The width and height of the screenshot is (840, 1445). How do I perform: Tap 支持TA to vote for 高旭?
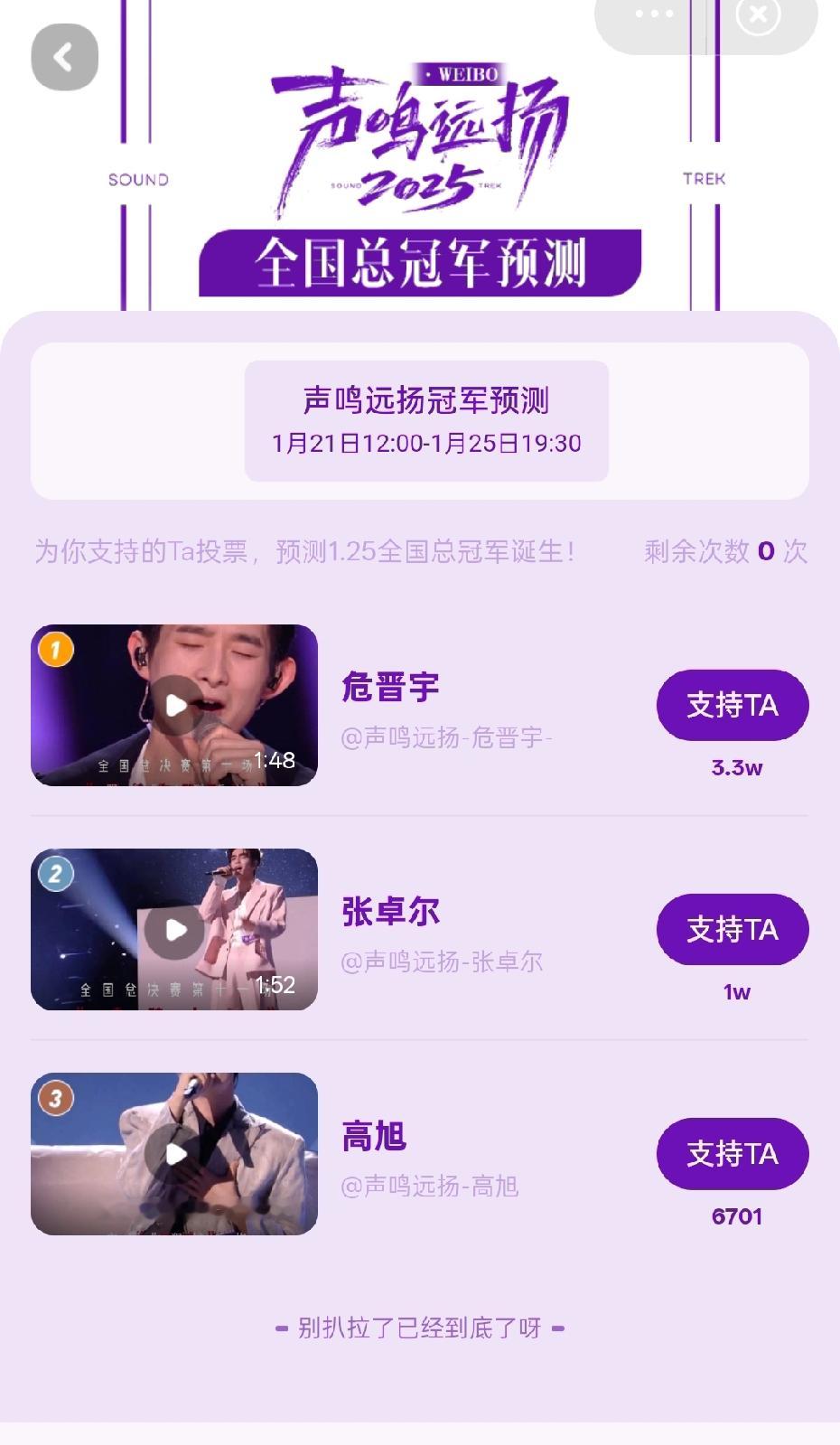pyautogui.click(x=733, y=1154)
